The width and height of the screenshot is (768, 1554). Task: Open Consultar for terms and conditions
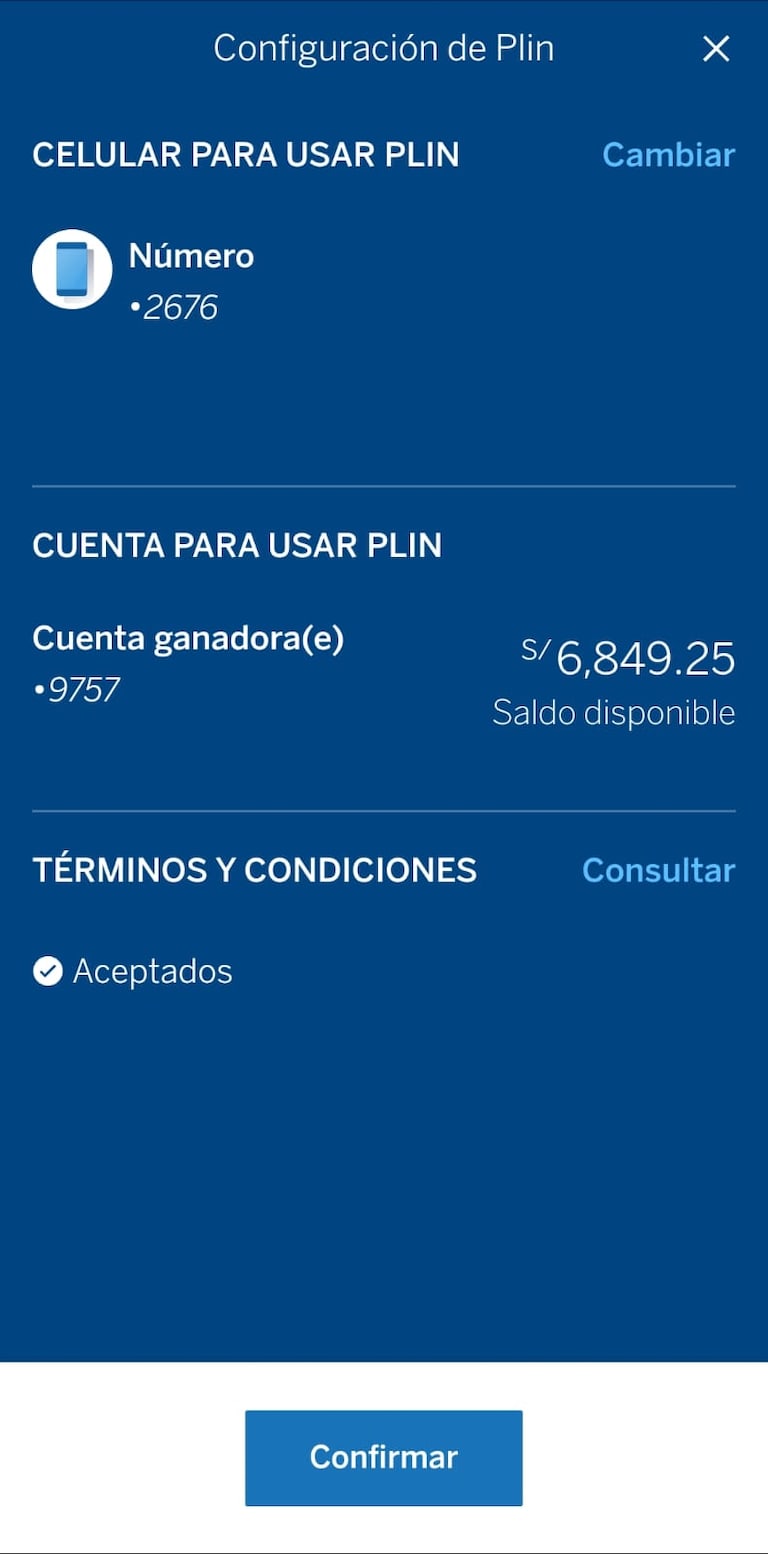658,870
